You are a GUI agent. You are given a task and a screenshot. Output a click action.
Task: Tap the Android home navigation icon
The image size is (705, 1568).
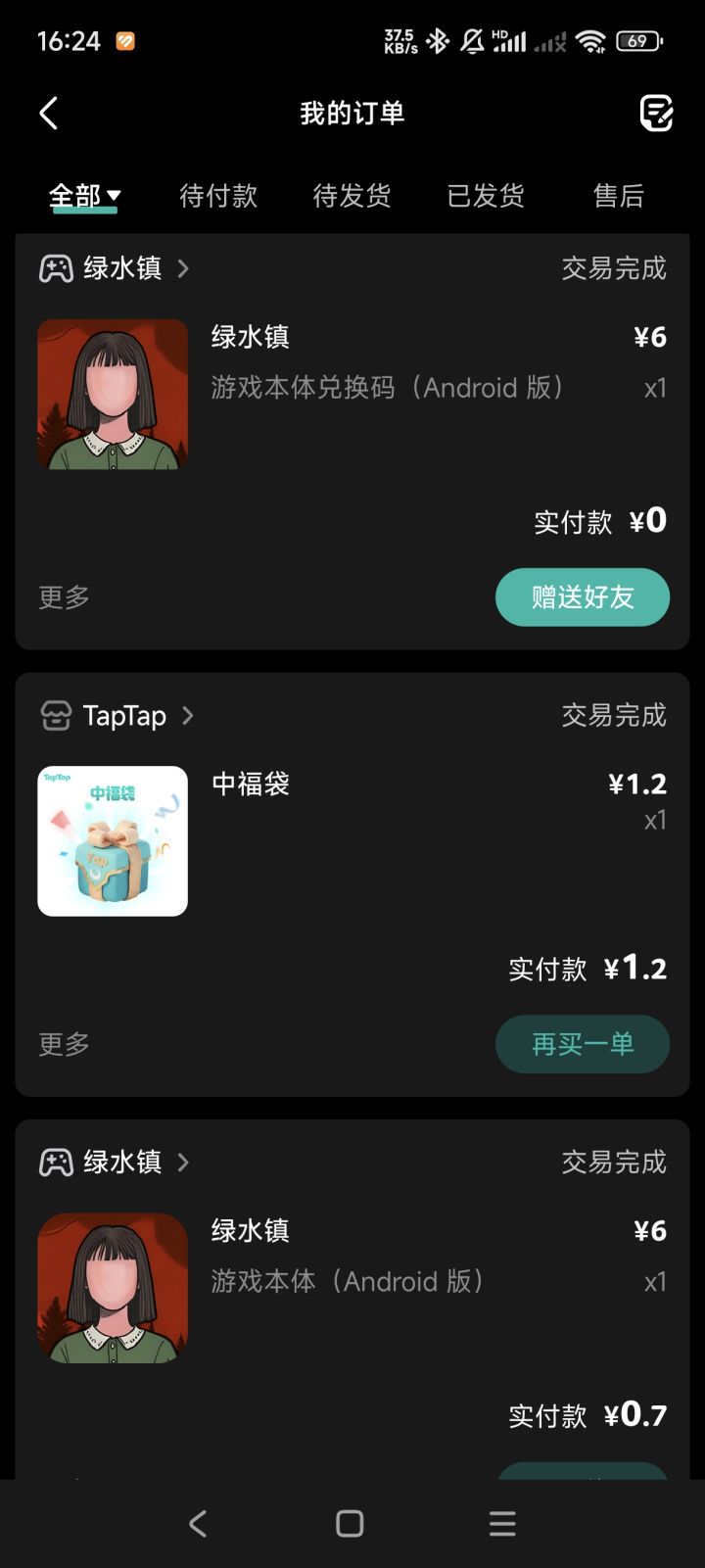tap(349, 1523)
